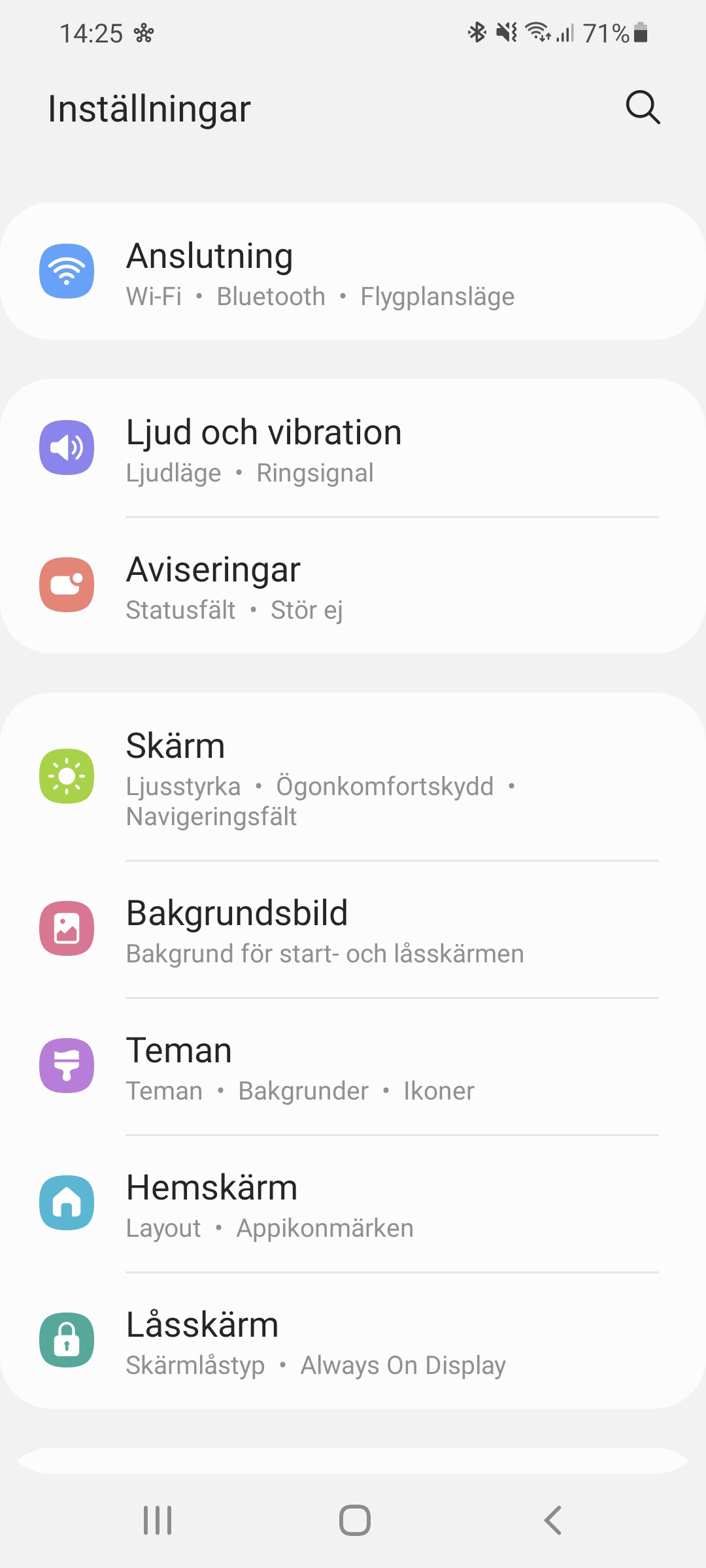Viewport: 706px width, 1568px height.
Task: Go to Hemskärm home screen settings
Action: 353,1205
